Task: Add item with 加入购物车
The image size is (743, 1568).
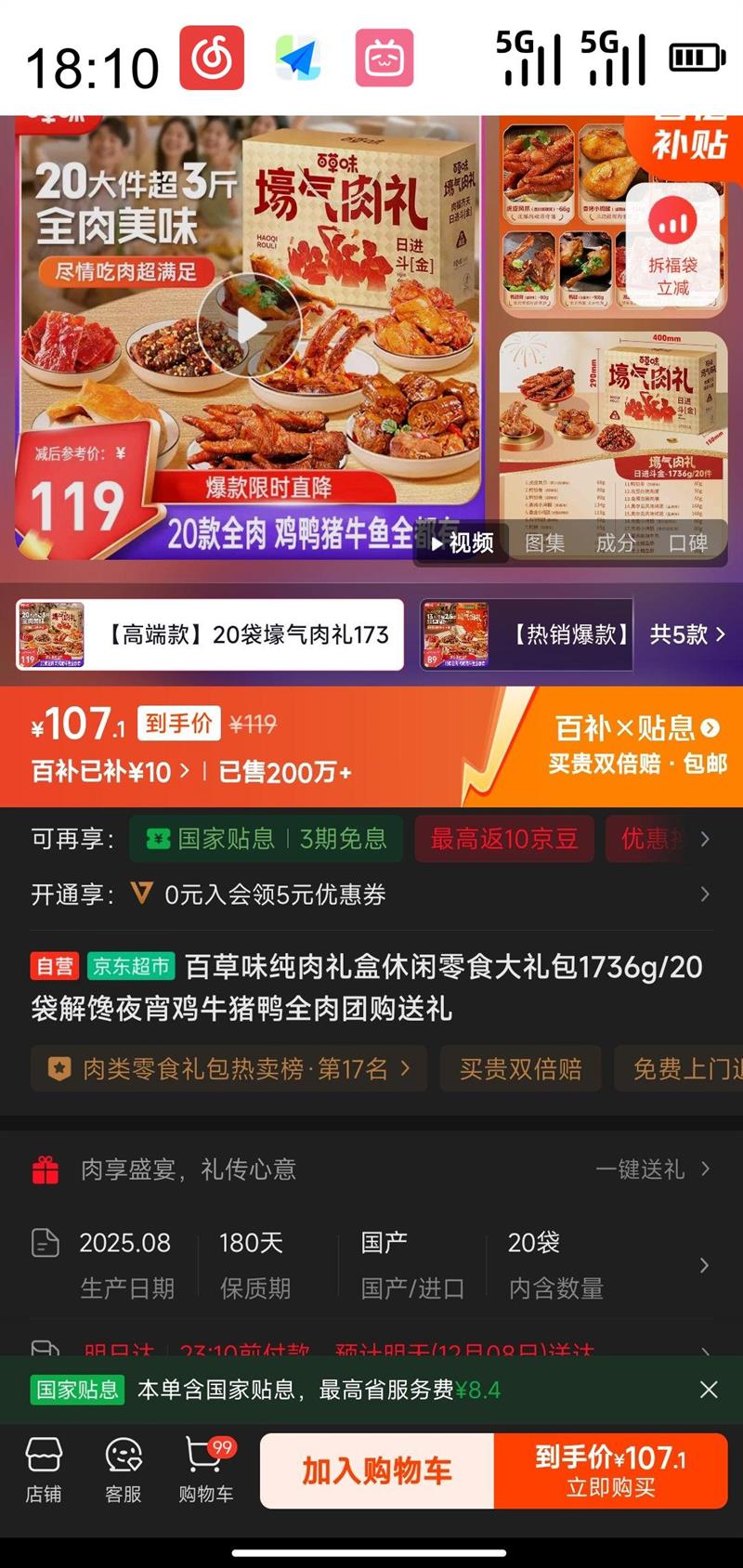Action: click(377, 1470)
